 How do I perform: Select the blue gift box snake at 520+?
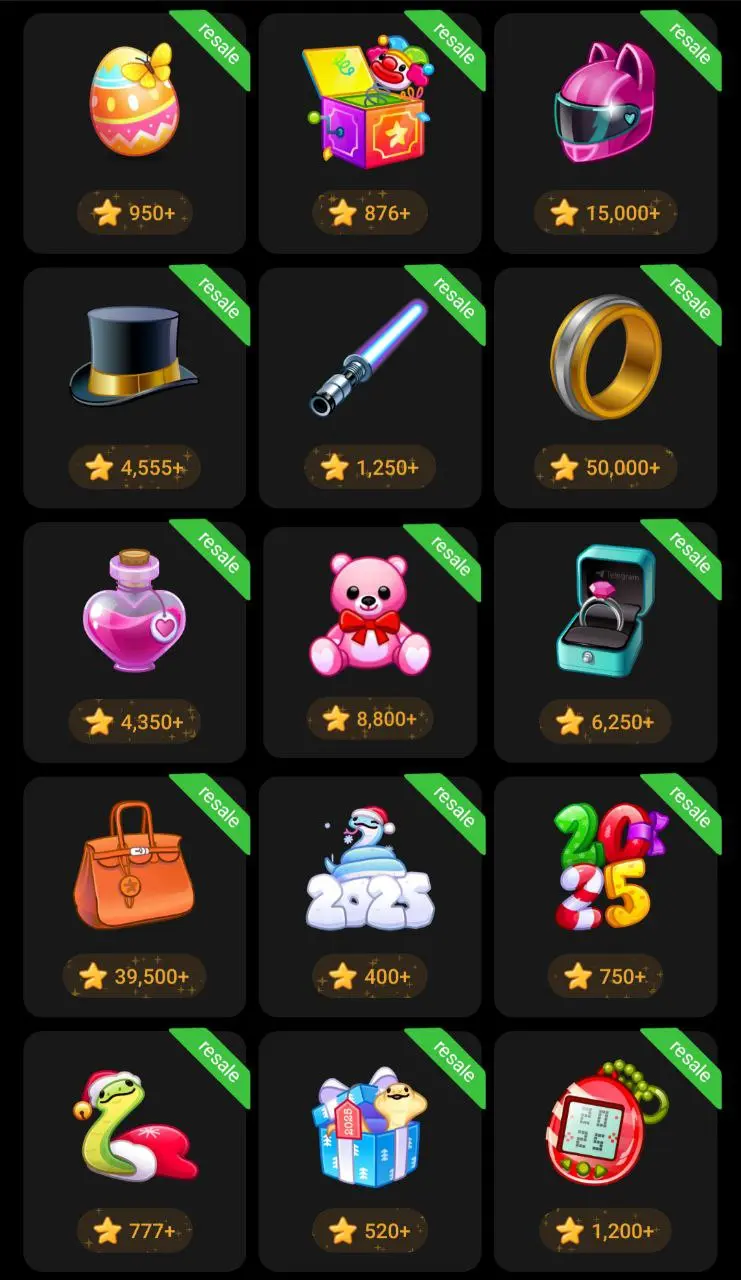point(369,1150)
